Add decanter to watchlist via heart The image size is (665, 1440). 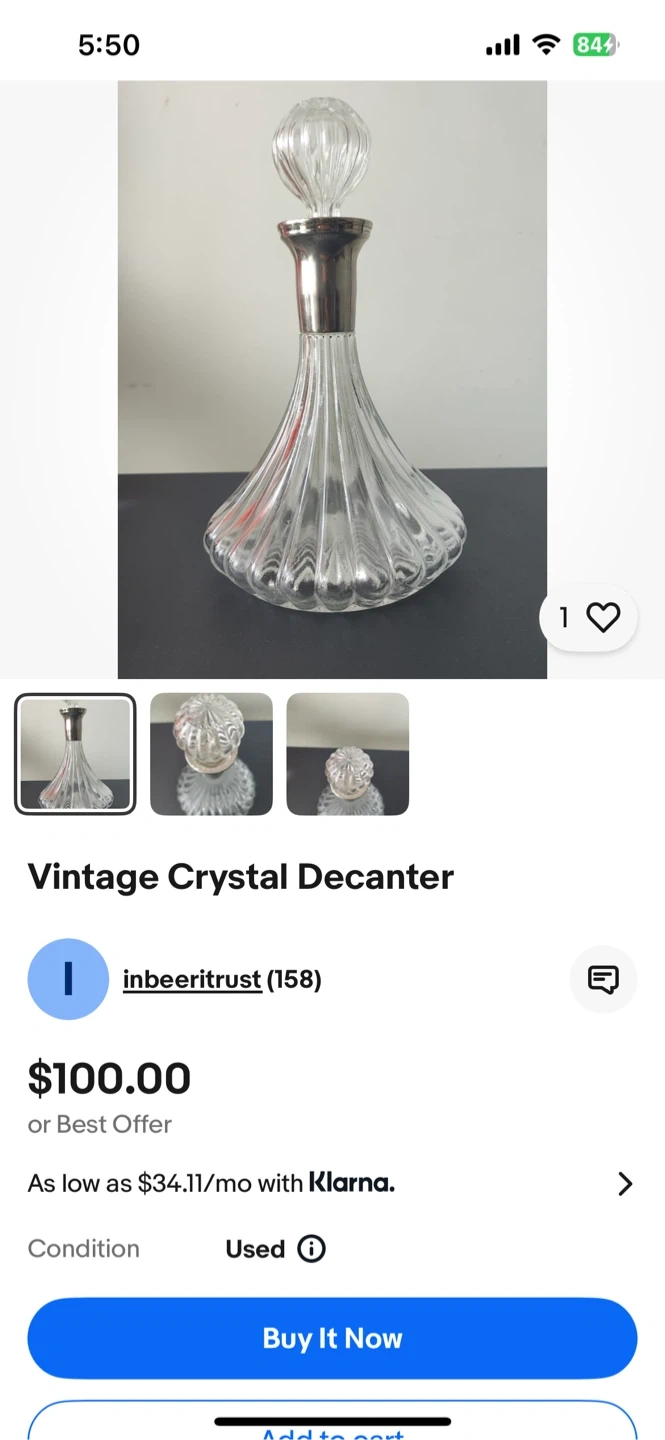pyautogui.click(x=602, y=618)
